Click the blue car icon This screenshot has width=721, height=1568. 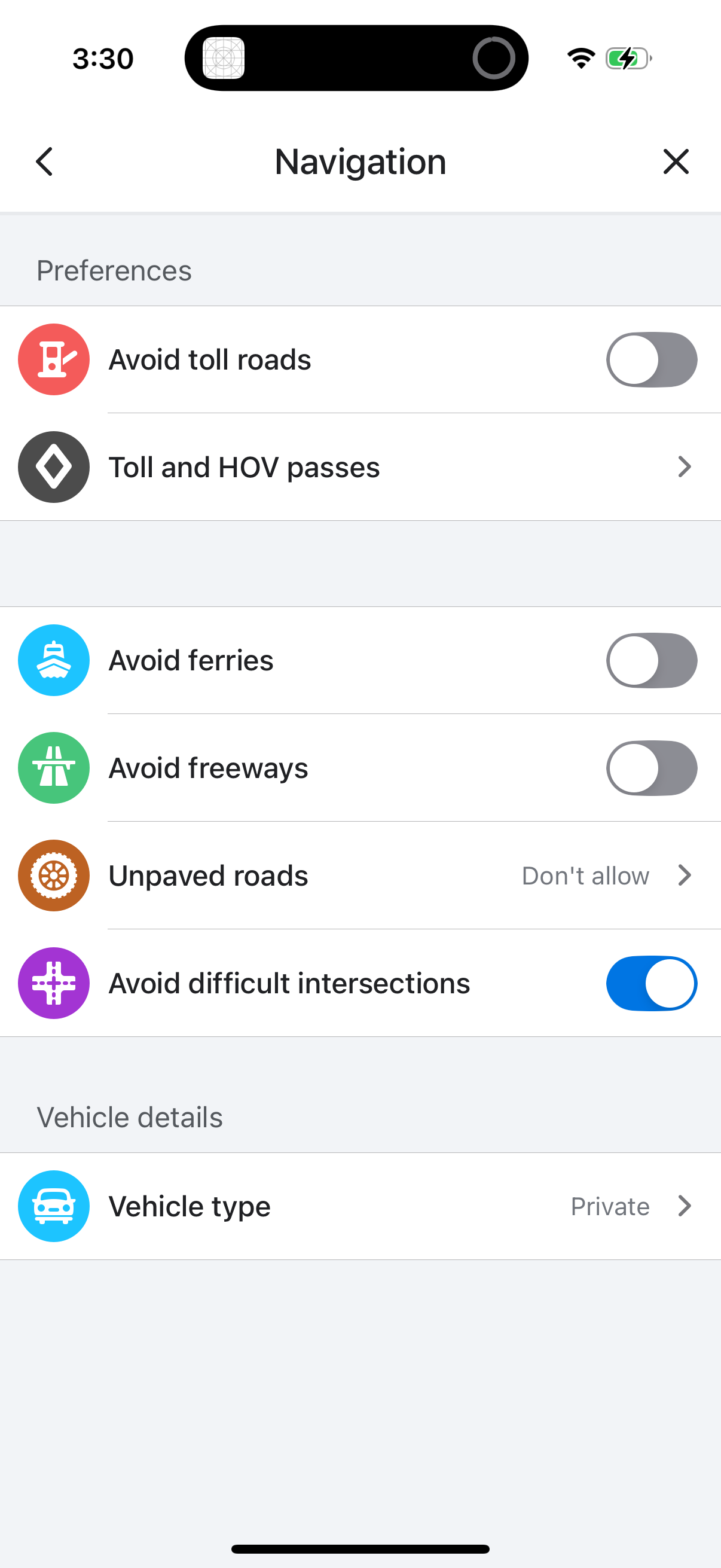[x=54, y=1206]
